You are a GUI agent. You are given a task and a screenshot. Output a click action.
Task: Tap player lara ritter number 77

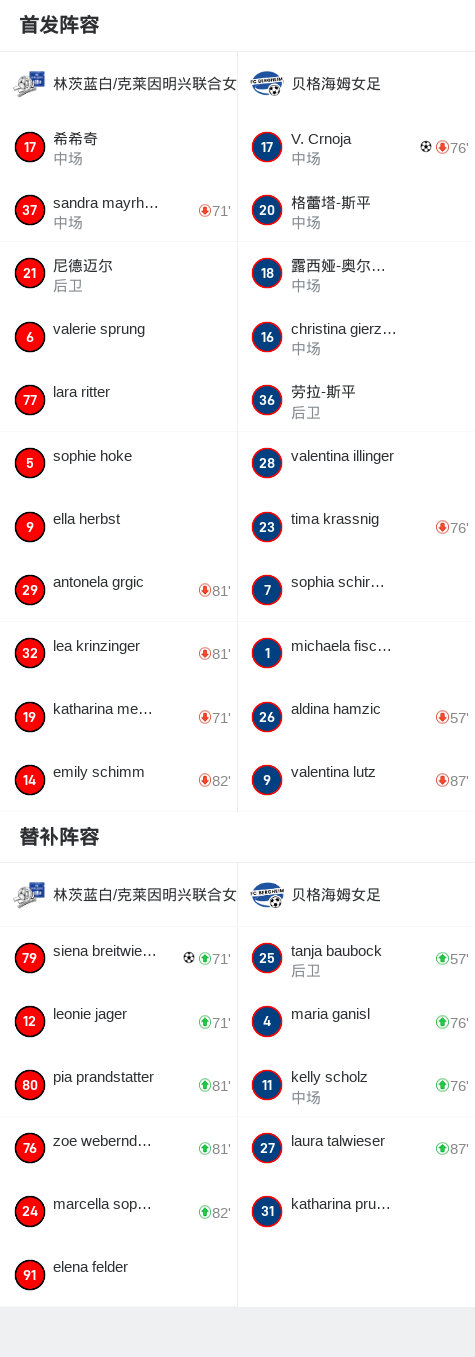(x=118, y=400)
